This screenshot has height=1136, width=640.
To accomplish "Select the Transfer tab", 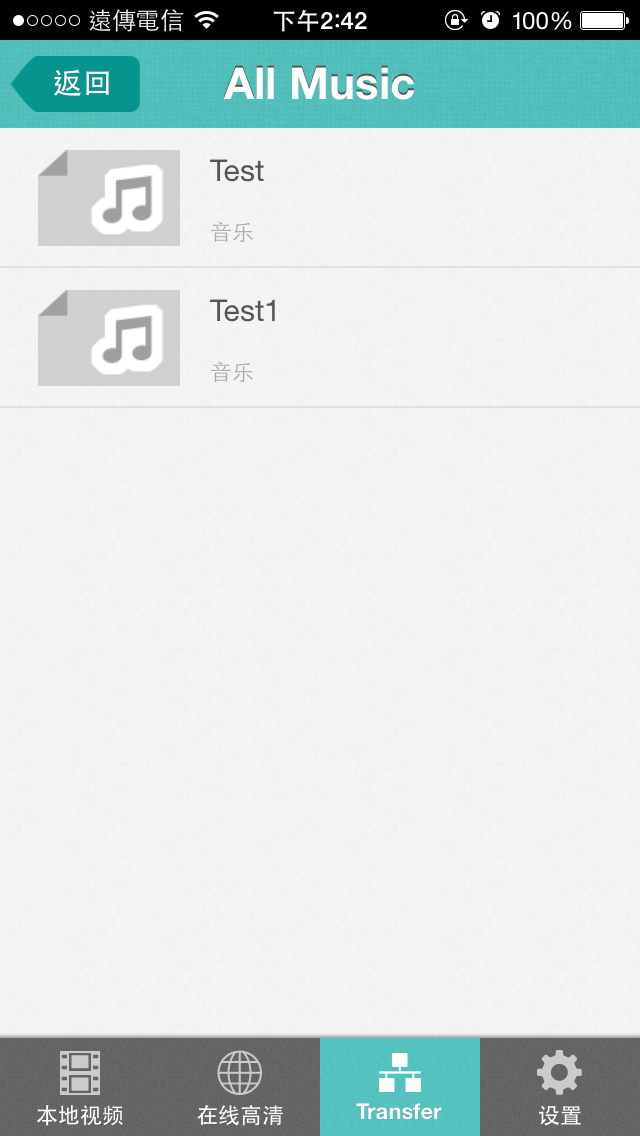I will [x=400, y=1088].
